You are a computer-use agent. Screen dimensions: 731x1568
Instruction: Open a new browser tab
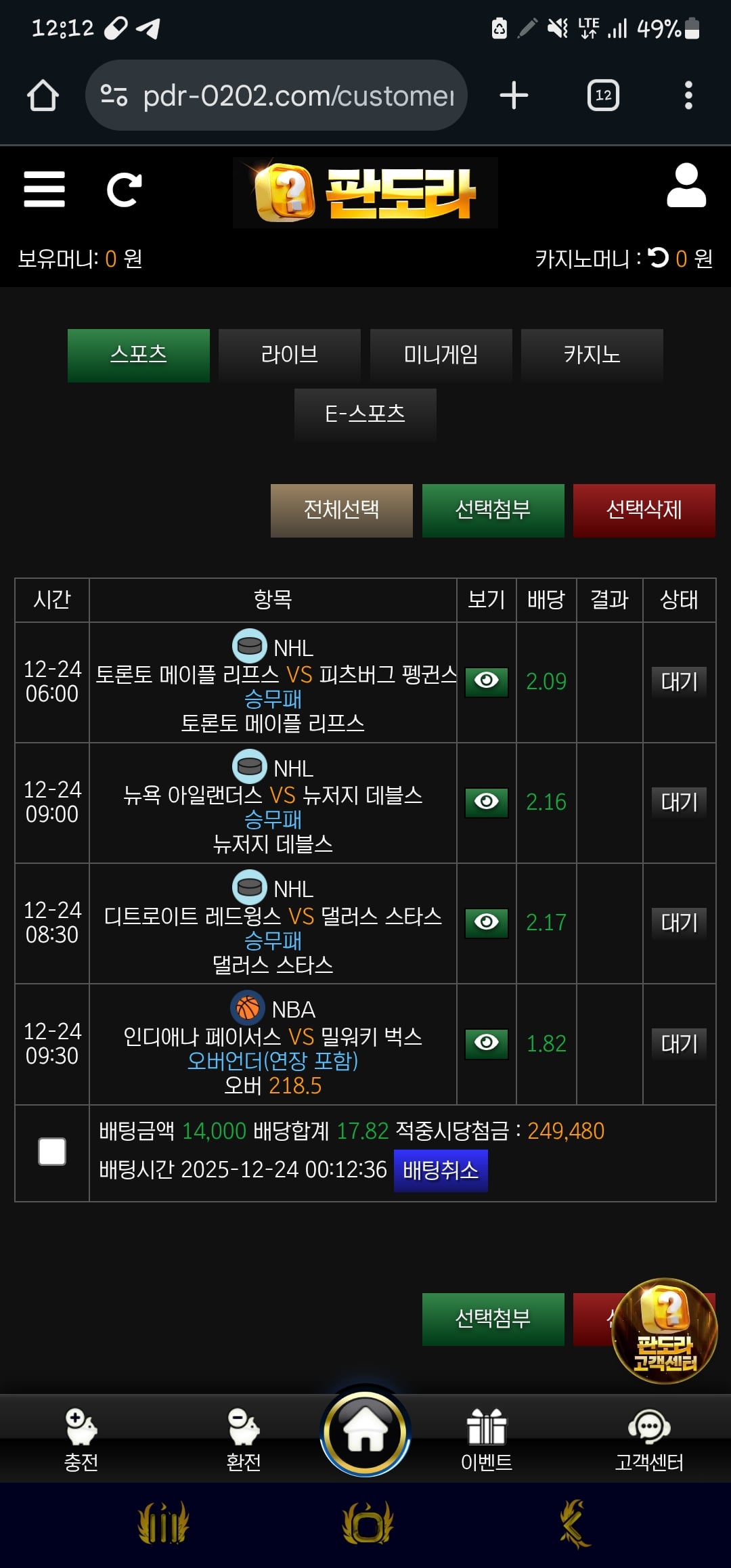pyautogui.click(x=514, y=95)
